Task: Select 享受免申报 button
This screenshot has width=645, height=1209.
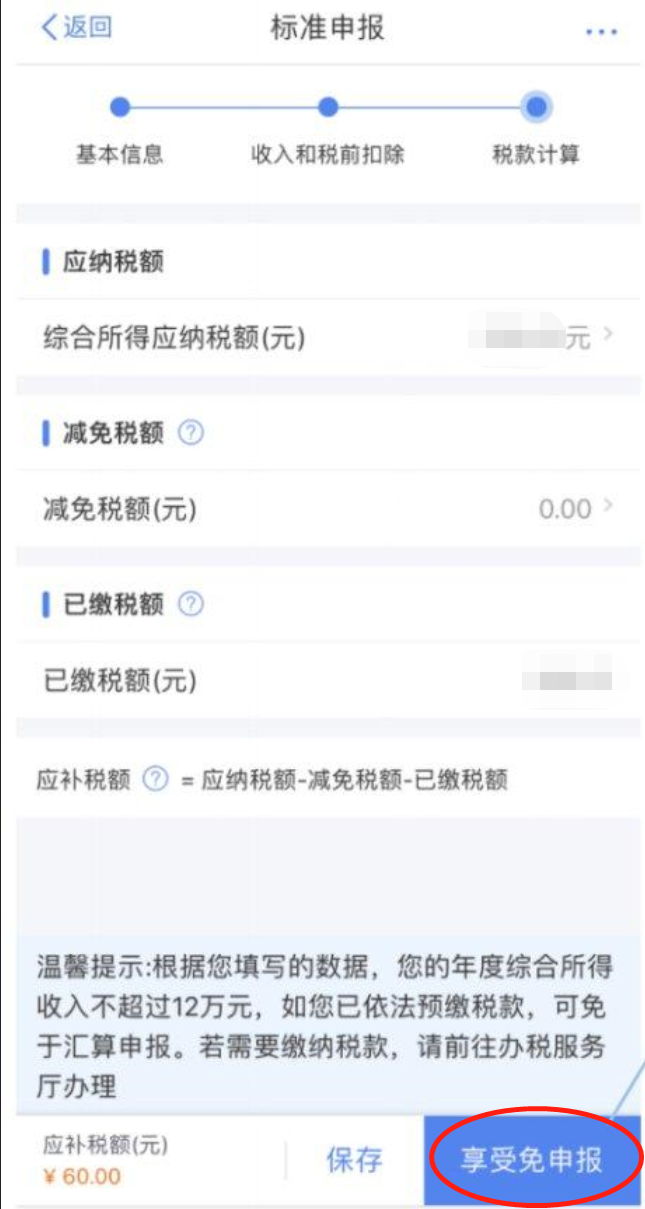Action: coord(532,1160)
